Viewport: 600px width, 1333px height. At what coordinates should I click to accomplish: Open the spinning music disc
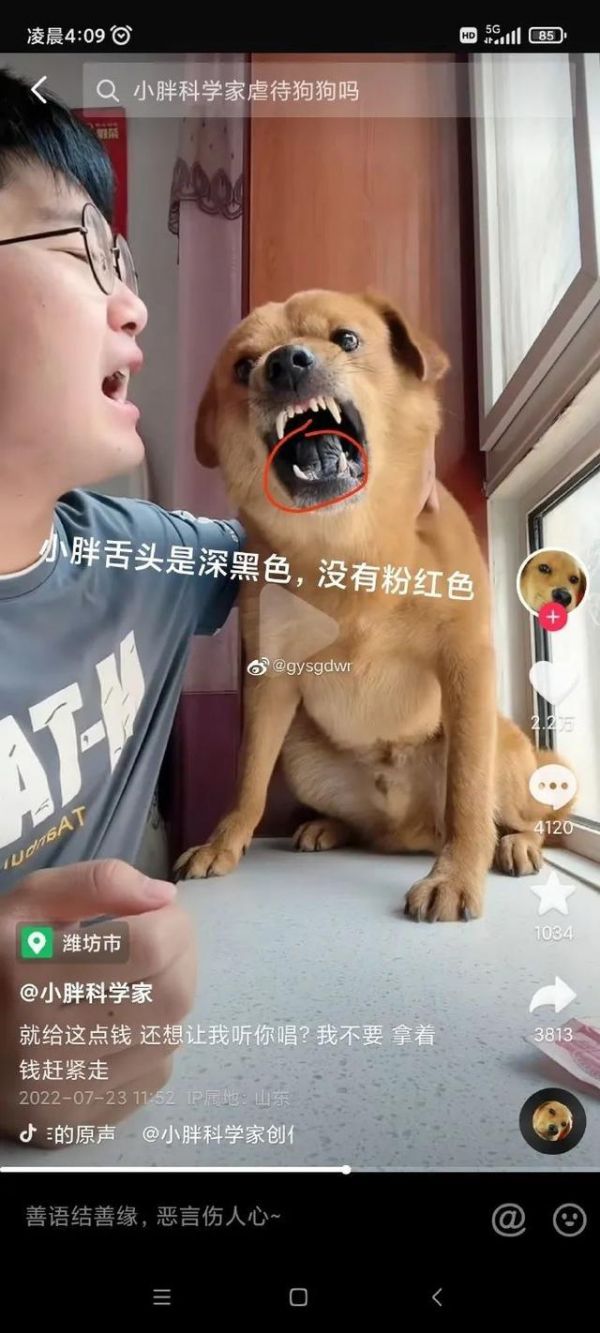point(552,1120)
